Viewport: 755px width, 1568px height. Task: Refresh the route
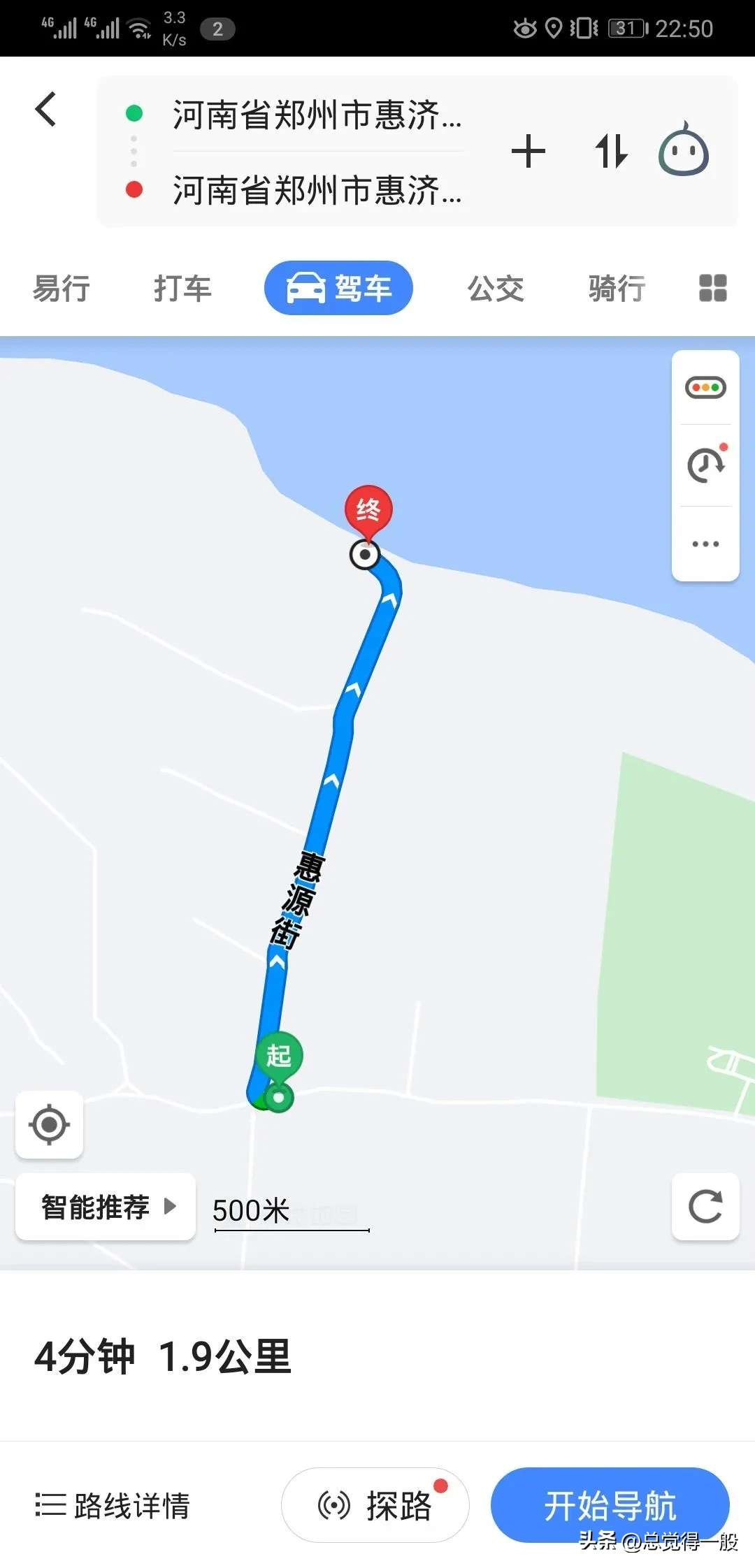click(x=705, y=1207)
